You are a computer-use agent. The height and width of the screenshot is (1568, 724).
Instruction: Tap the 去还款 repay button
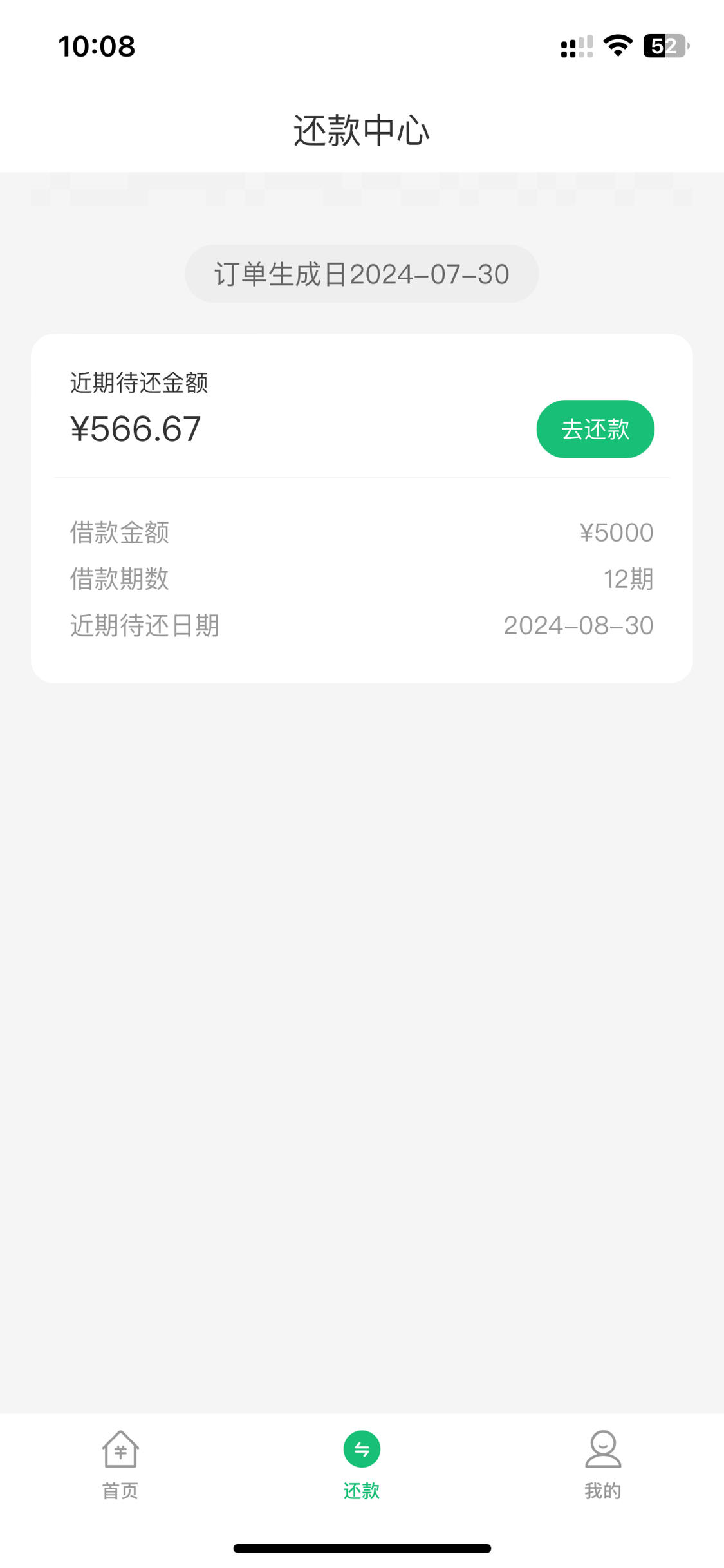pyautogui.click(x=595, y=429)
